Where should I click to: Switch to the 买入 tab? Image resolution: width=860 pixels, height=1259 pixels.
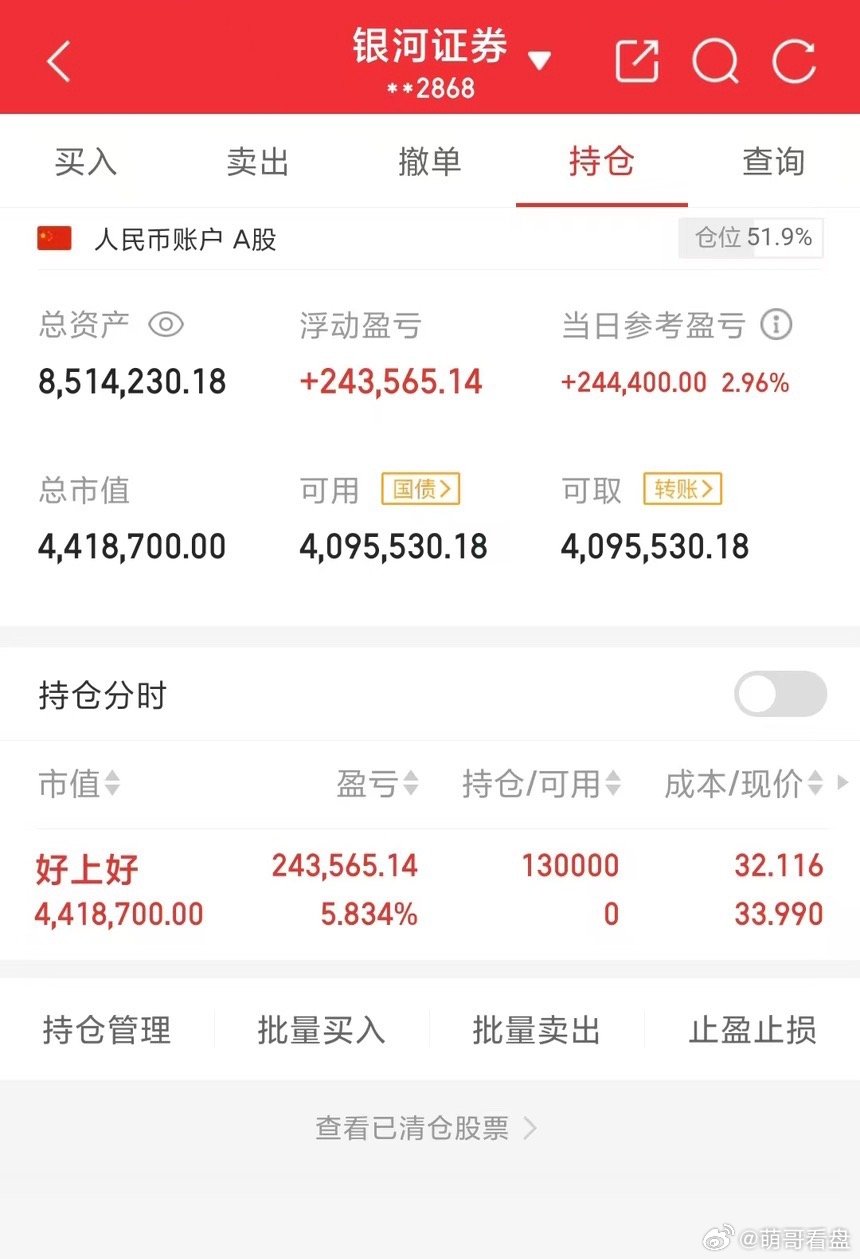[86, 161]
